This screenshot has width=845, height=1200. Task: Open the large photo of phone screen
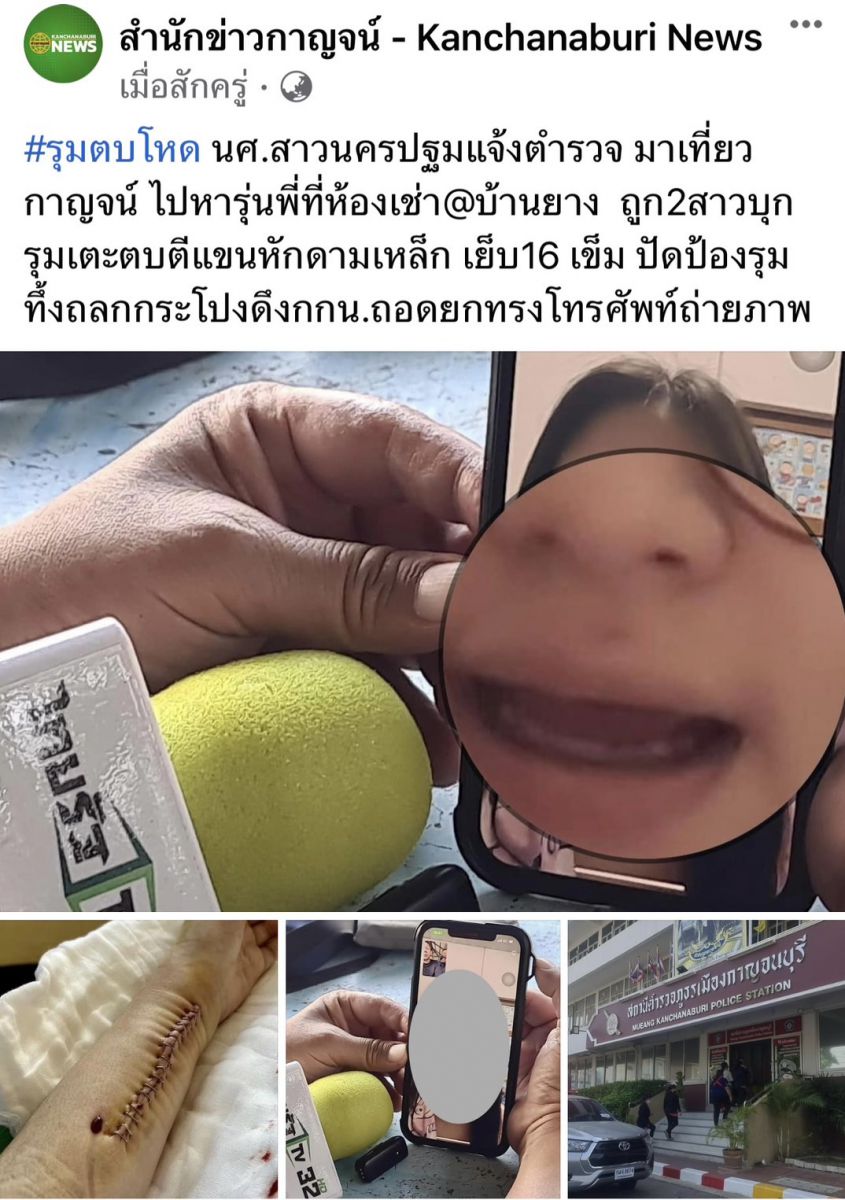[x=422, y=630]
